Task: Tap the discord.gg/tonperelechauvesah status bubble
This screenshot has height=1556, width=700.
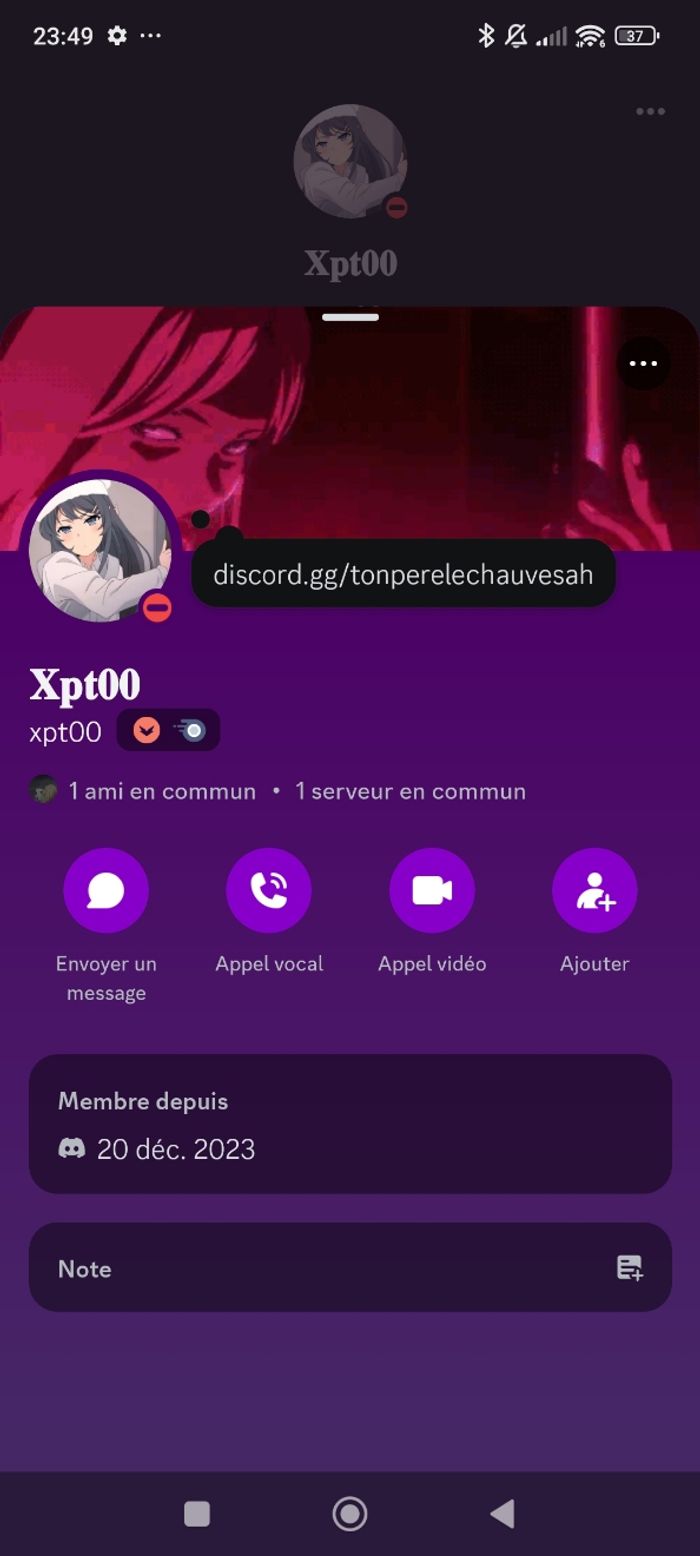Action: tap(403, 574)
